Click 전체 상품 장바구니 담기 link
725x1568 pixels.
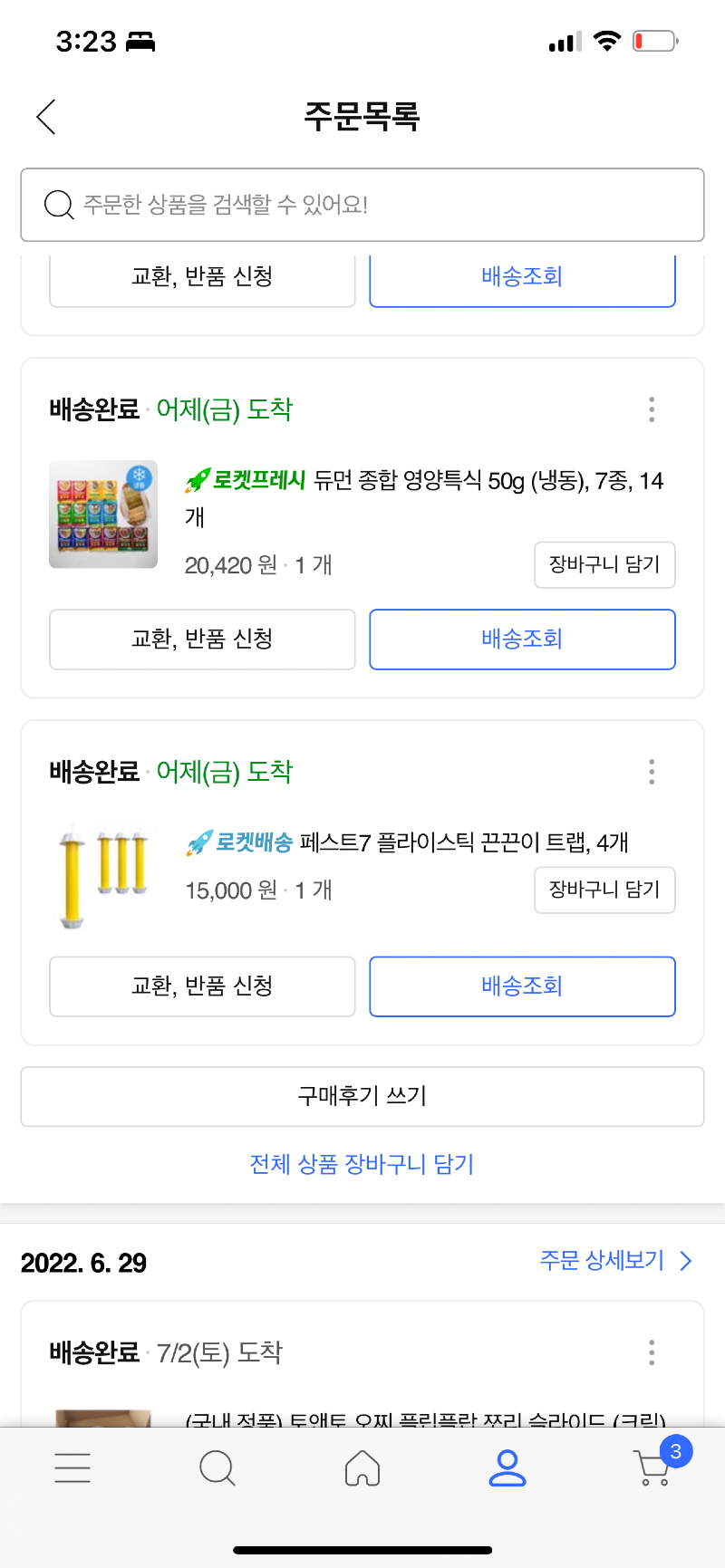pos(362,1164)
